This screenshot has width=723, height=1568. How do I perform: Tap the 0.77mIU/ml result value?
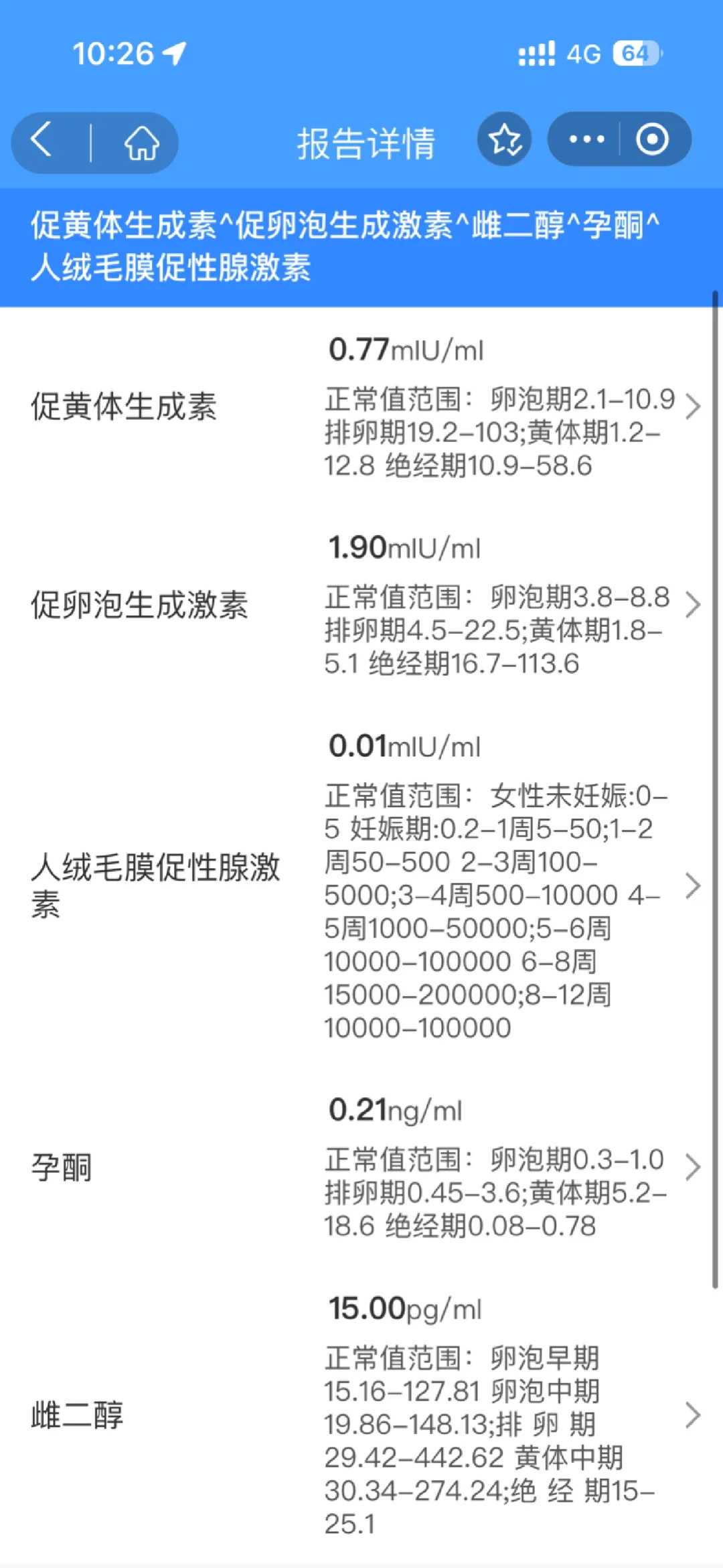coord(406,350)
